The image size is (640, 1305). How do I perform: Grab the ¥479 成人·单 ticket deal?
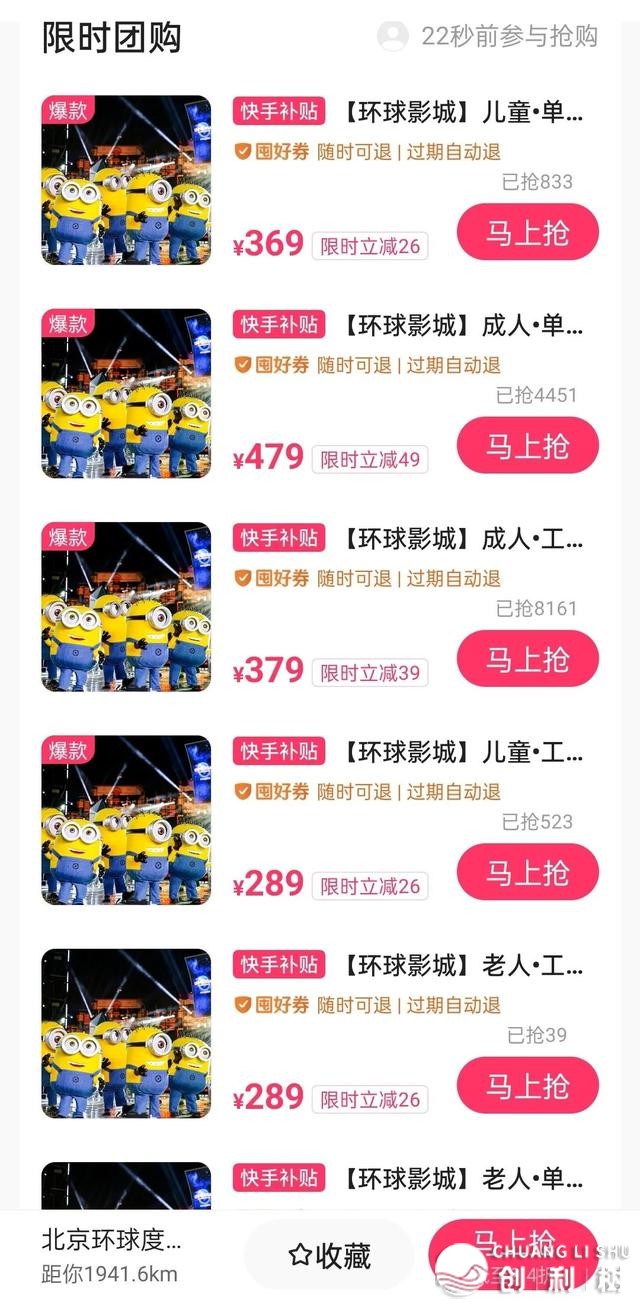click(x=527, y=446)
